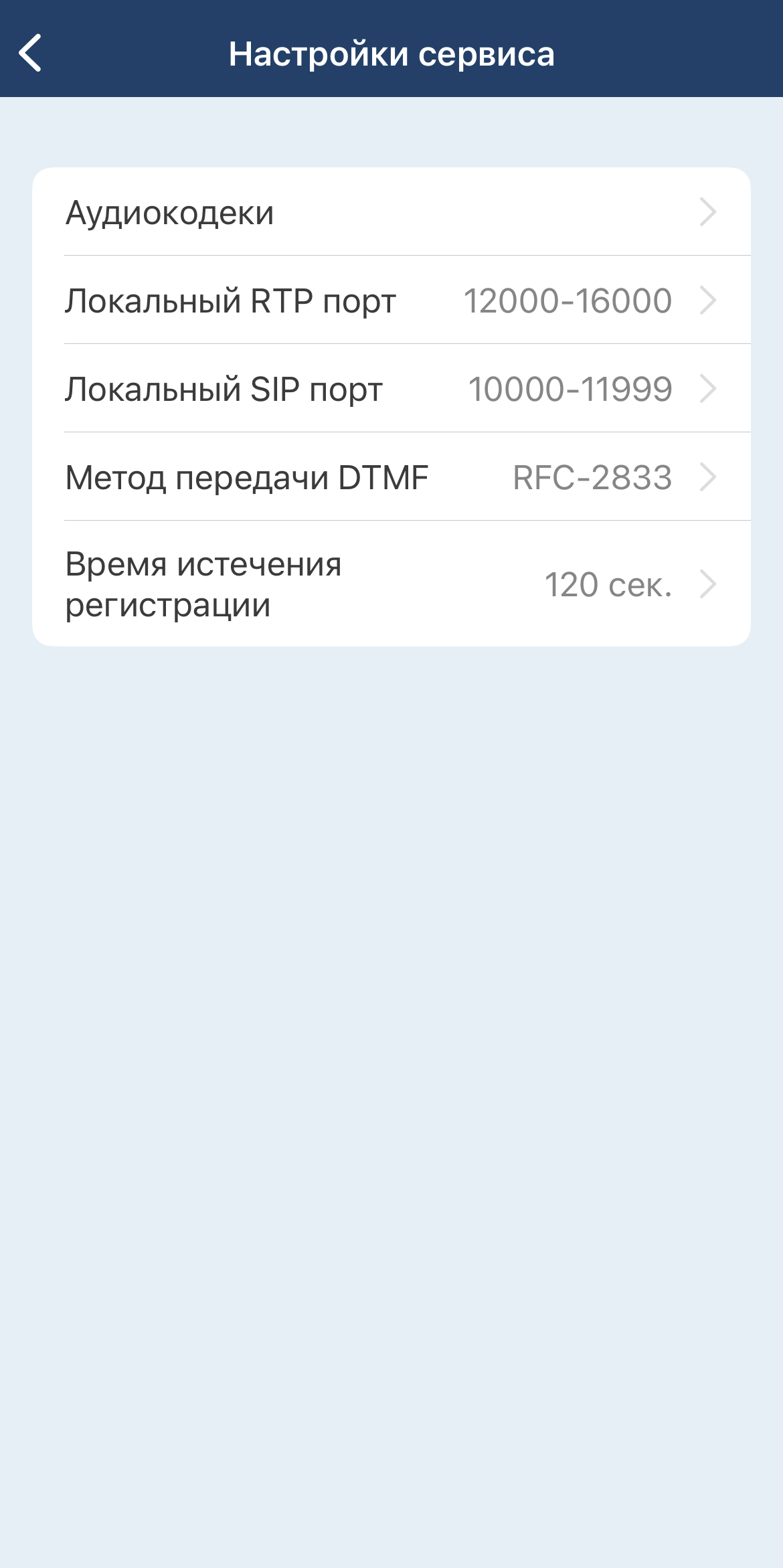The width and height of the screenshot is (783, 1568).
Task: Select Метод передачи DTMF row
Action: [x=391, y=477]
